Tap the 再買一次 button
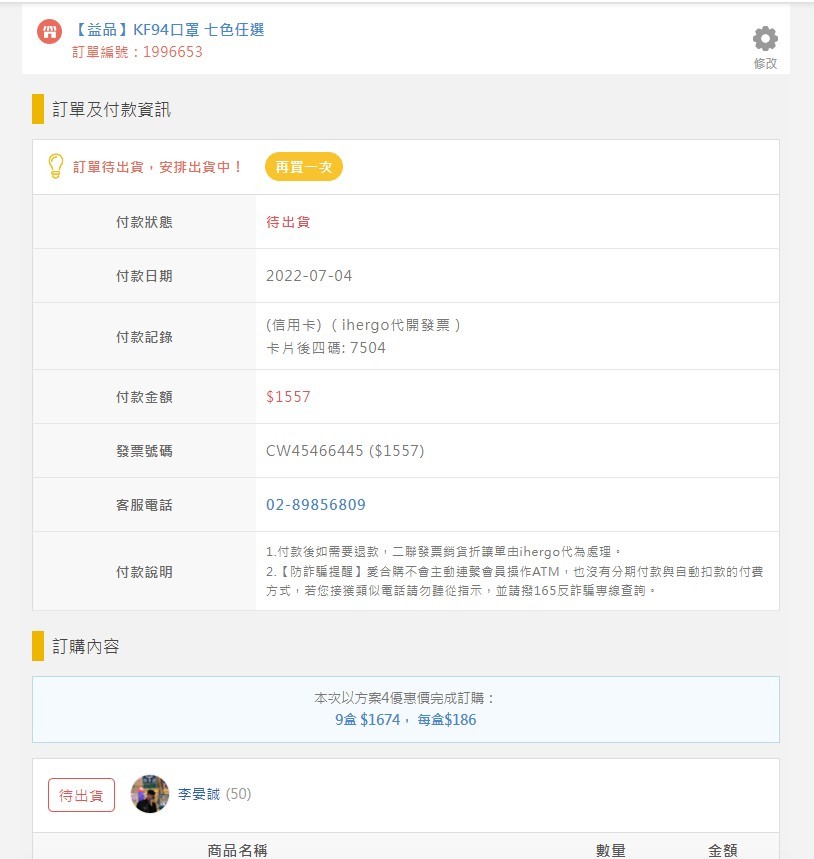Screen dimensions: 814x859 (303, 167)
